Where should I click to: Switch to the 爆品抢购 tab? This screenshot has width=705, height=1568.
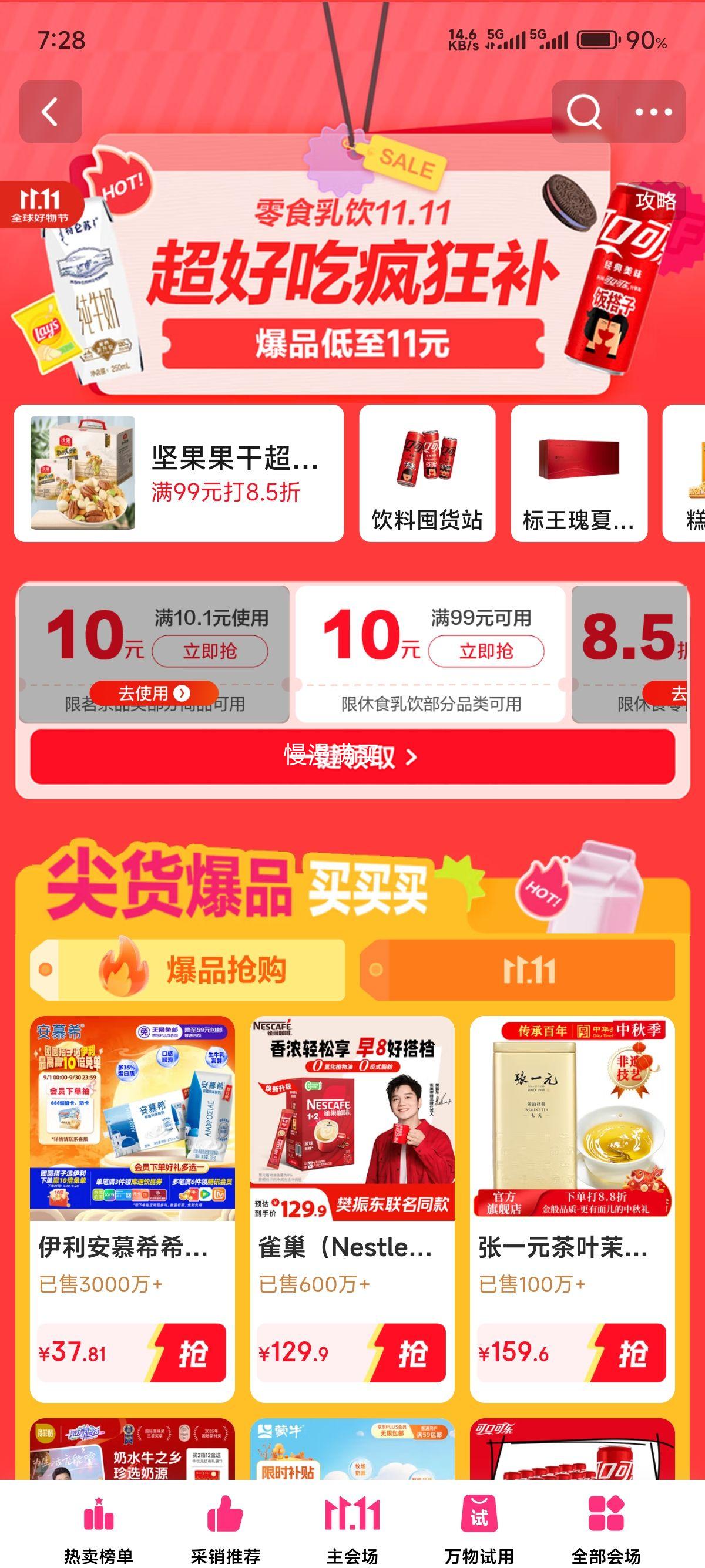(189, 970)
